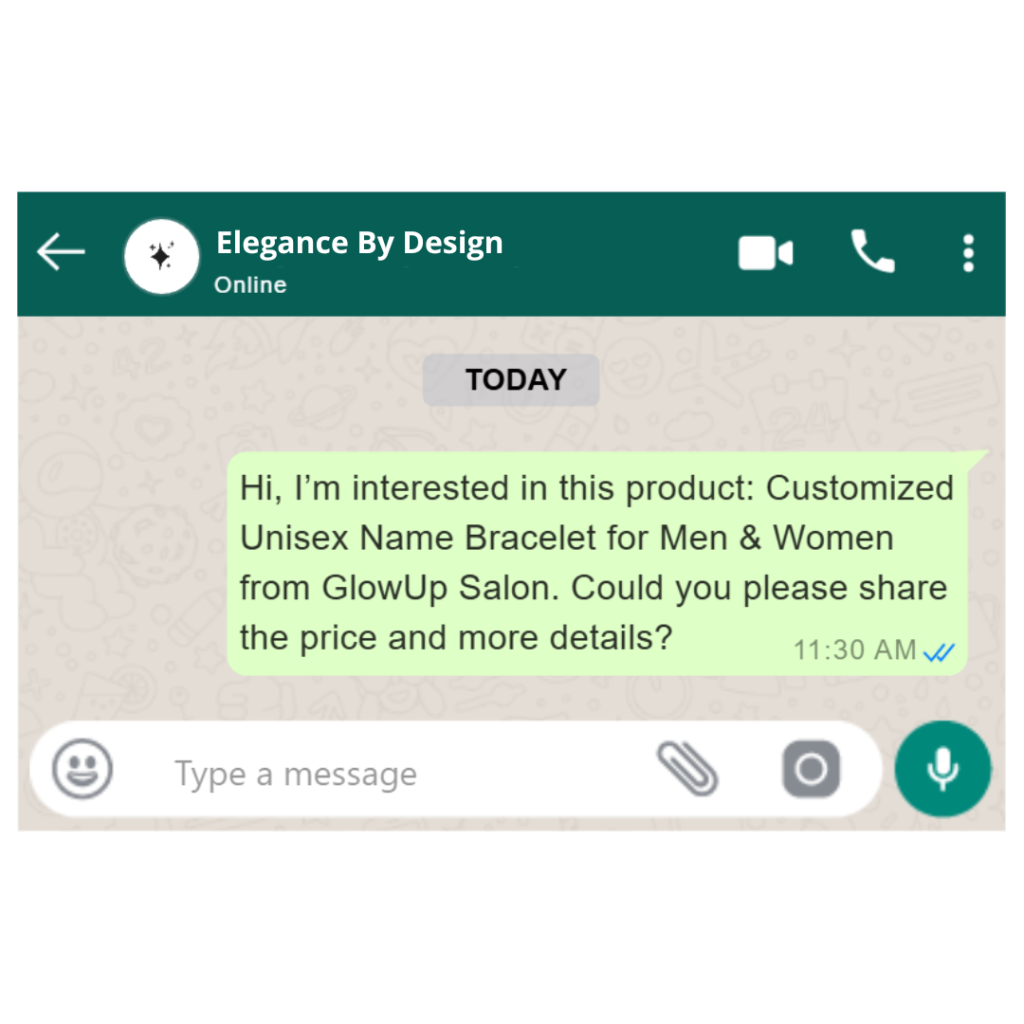Open the emoji picker
This screenshot has height=1024, width=1024.
click(x=82, y=769)
